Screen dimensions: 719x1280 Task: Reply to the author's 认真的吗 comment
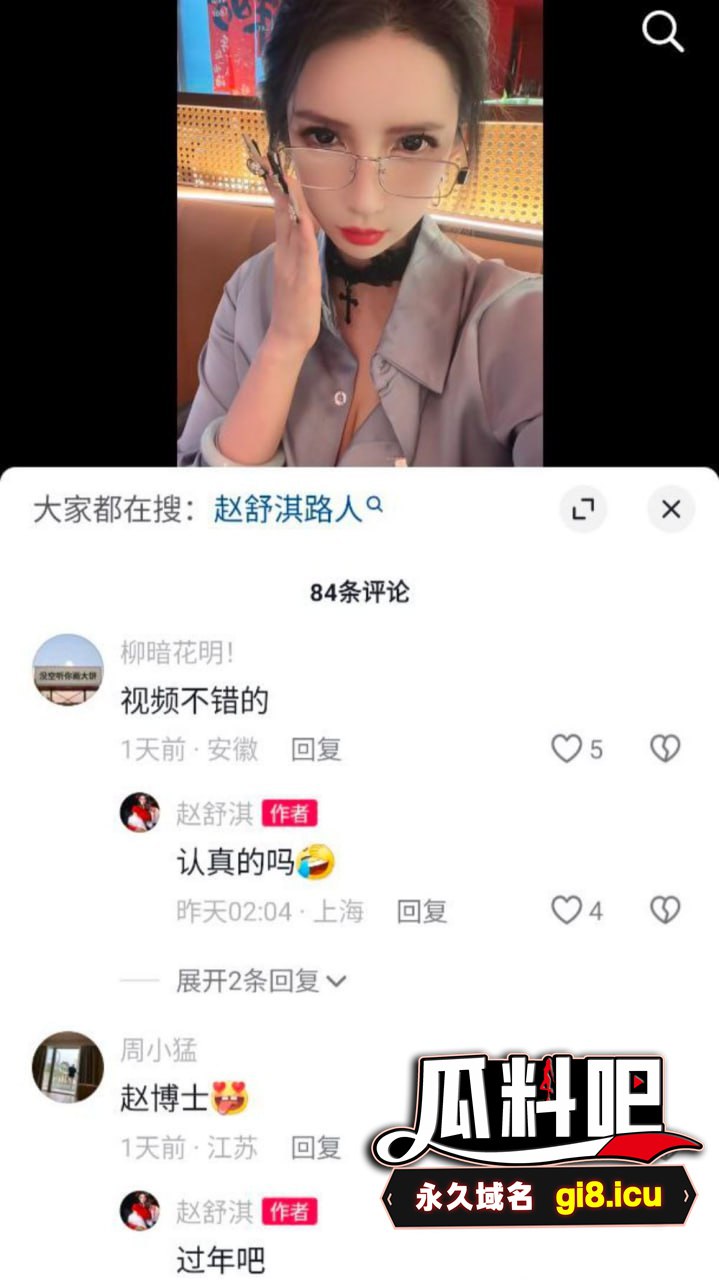[421, 911]
